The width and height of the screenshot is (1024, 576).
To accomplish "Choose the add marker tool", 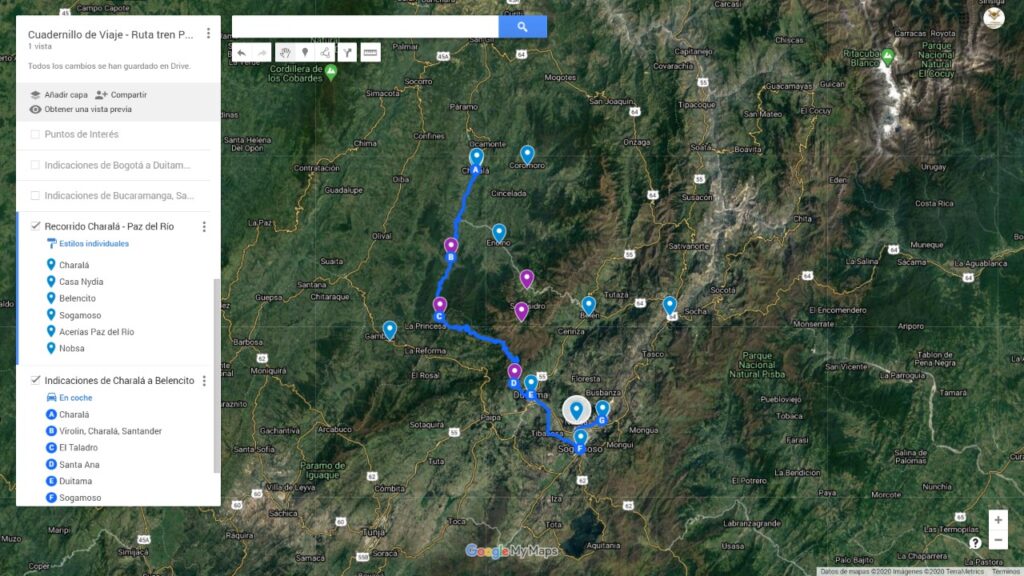I will point(304,52).
